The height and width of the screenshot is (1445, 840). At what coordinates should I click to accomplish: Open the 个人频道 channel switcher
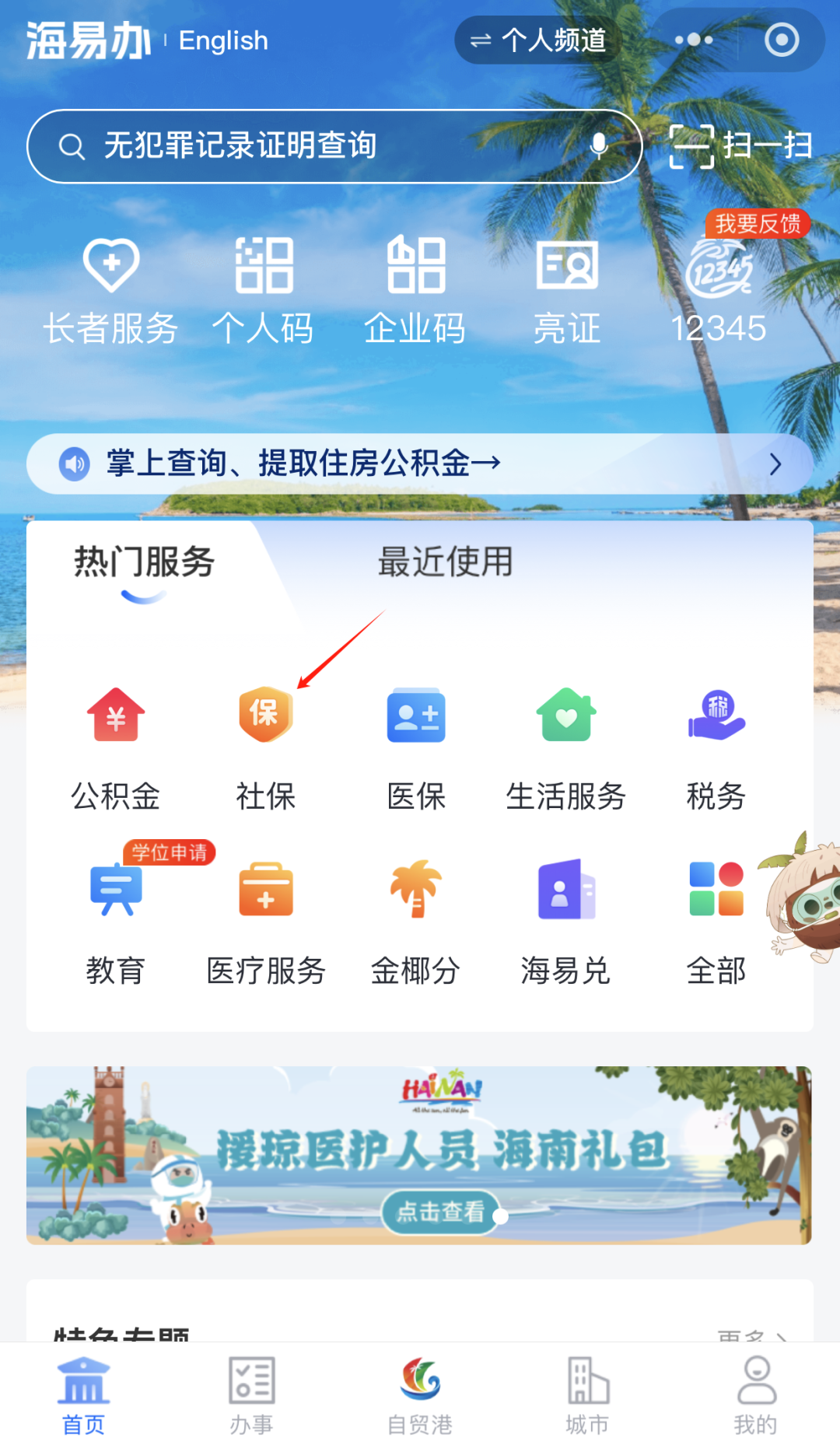[x=538, y=40]
